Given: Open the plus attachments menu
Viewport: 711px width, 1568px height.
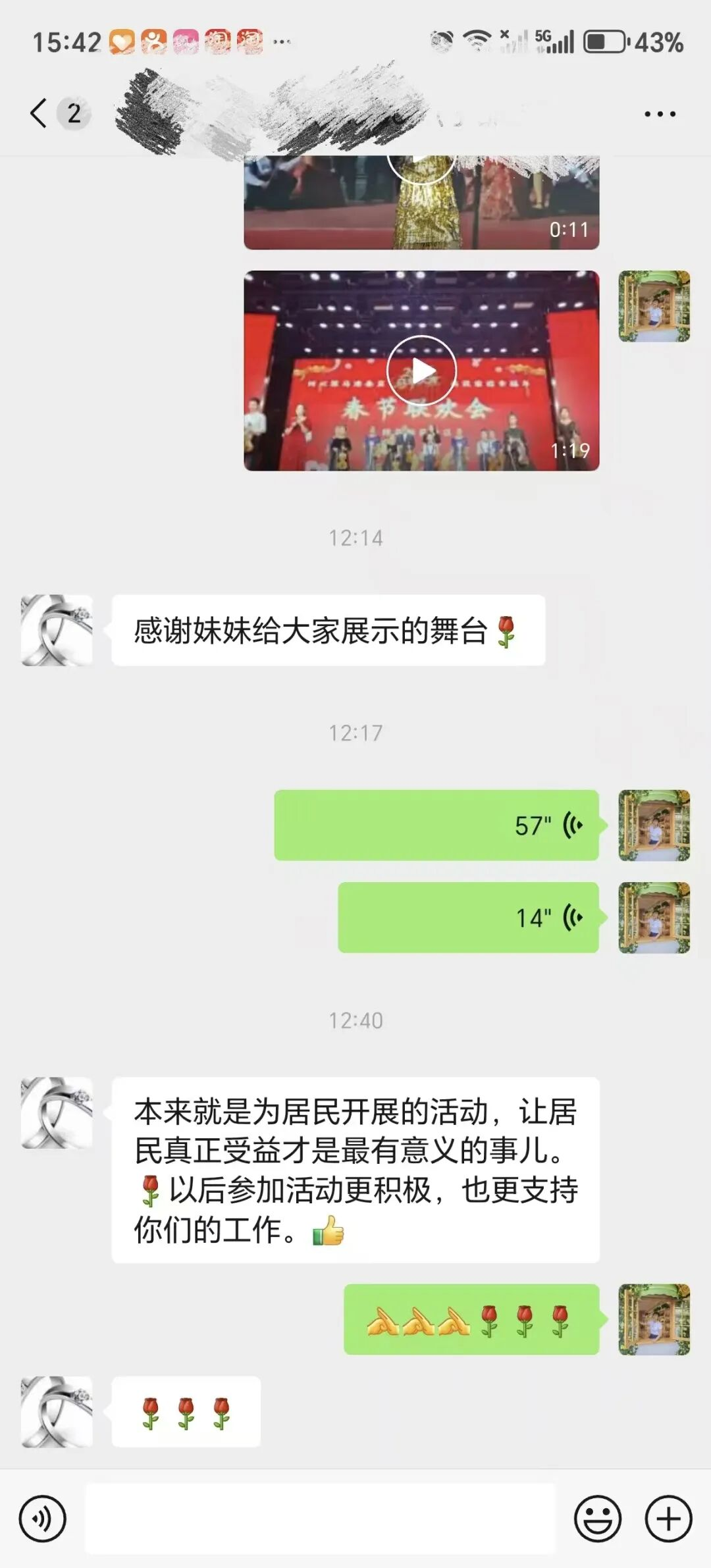Looking at the screenshot, I should pyautogui.click(x=668, y=1519).
